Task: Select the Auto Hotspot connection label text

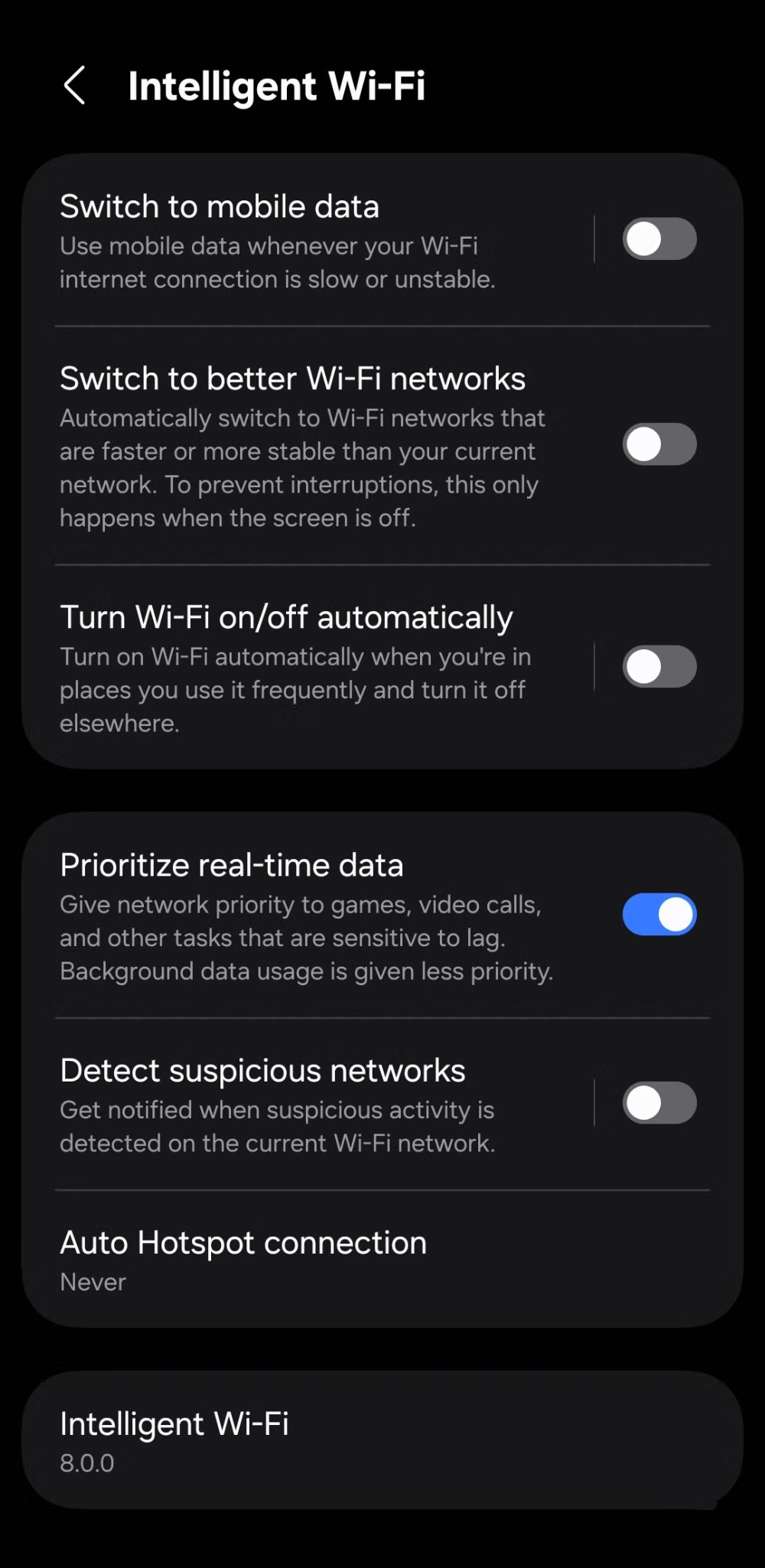Action: [x=243, y=1242]
